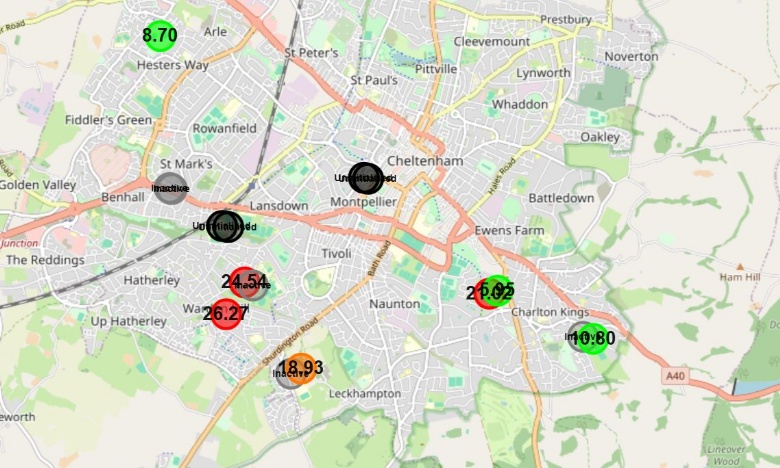Image resolution: width=780 pixels, height=468 pixels.
Task: Tap the green 10.80 marker by Charlton Kings
Action: click(x=594, y=338)
